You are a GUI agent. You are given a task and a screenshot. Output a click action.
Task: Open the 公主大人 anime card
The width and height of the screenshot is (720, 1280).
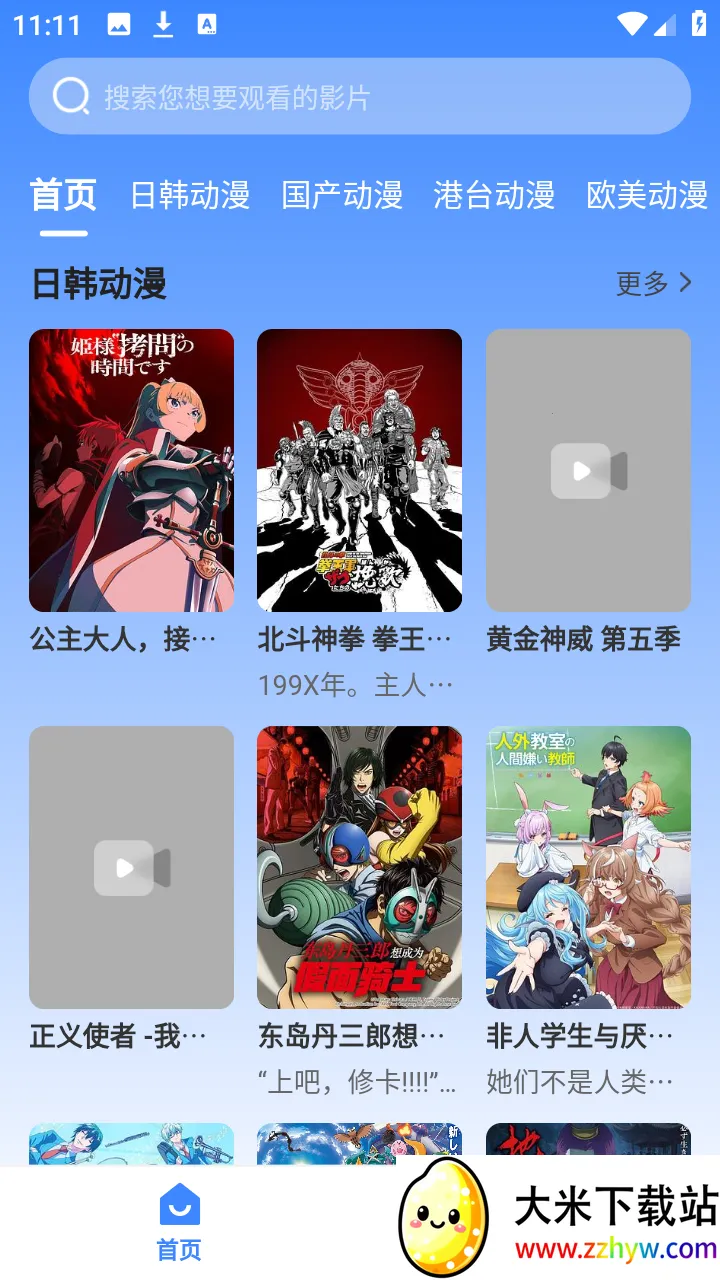coord(131,470)
